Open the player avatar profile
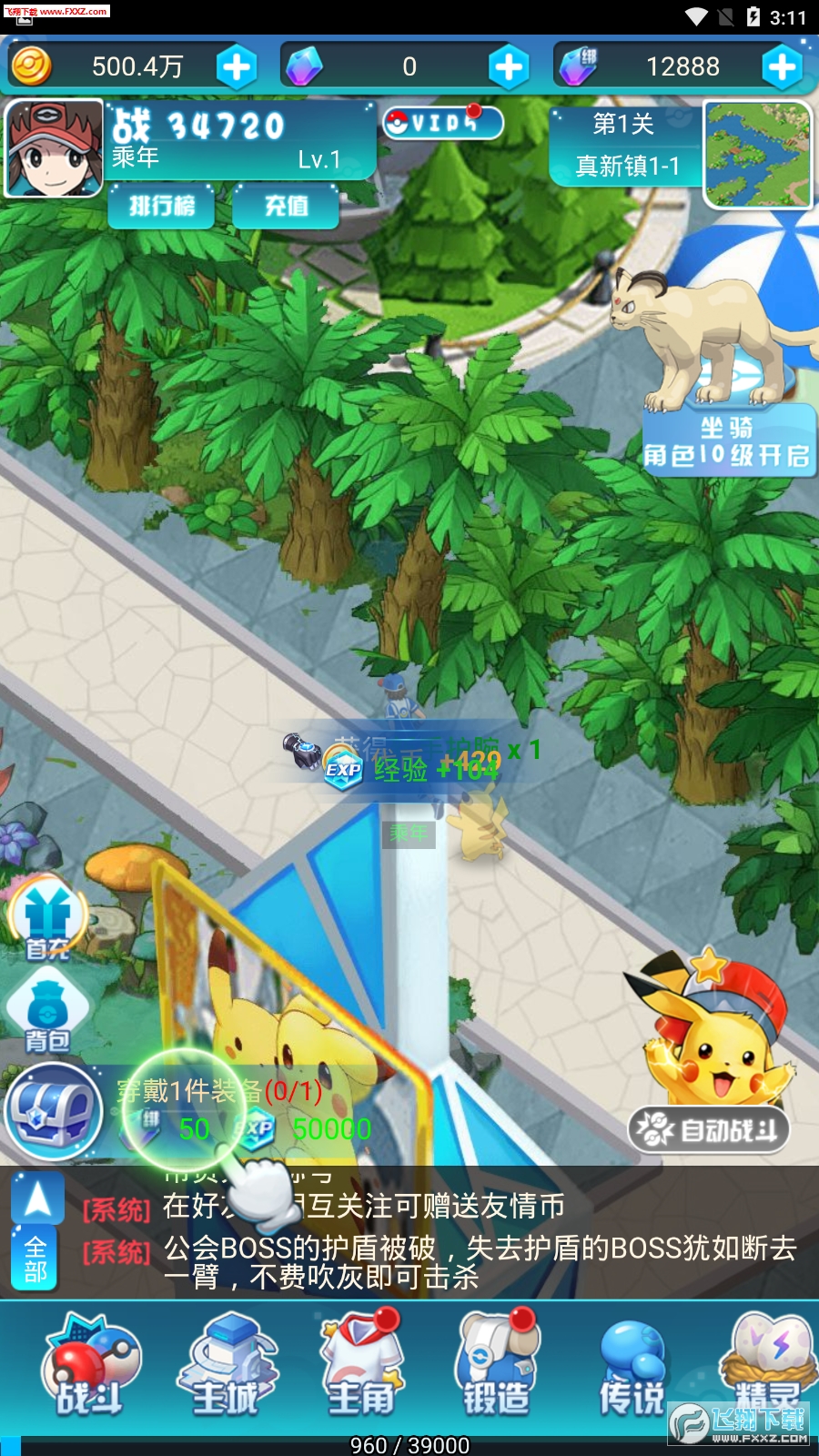The width and height of the screenshot is (819, 1456). coord(53,148)
